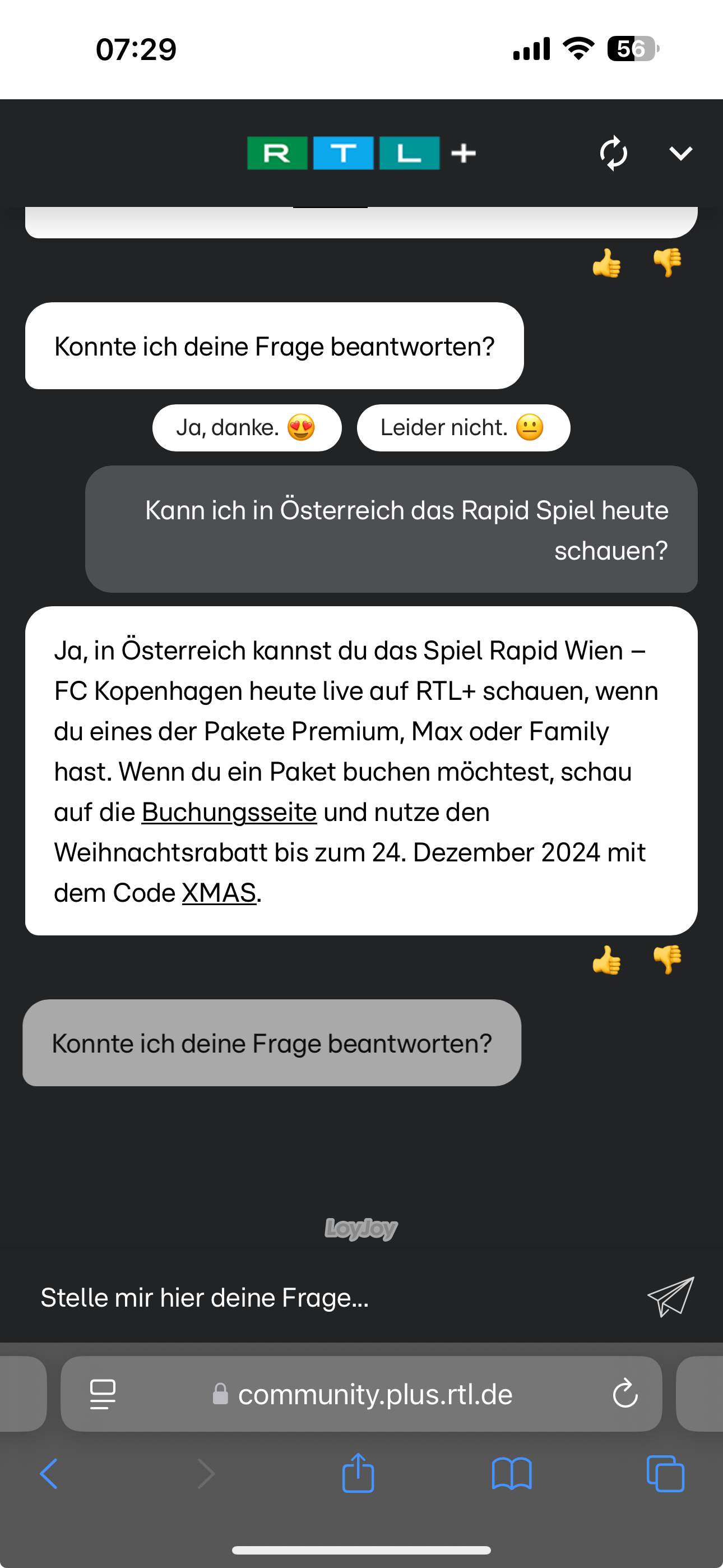This screenshot has width=723, height=1568.
Task: Open the Buchungsseite link
Action: point(229,812)
